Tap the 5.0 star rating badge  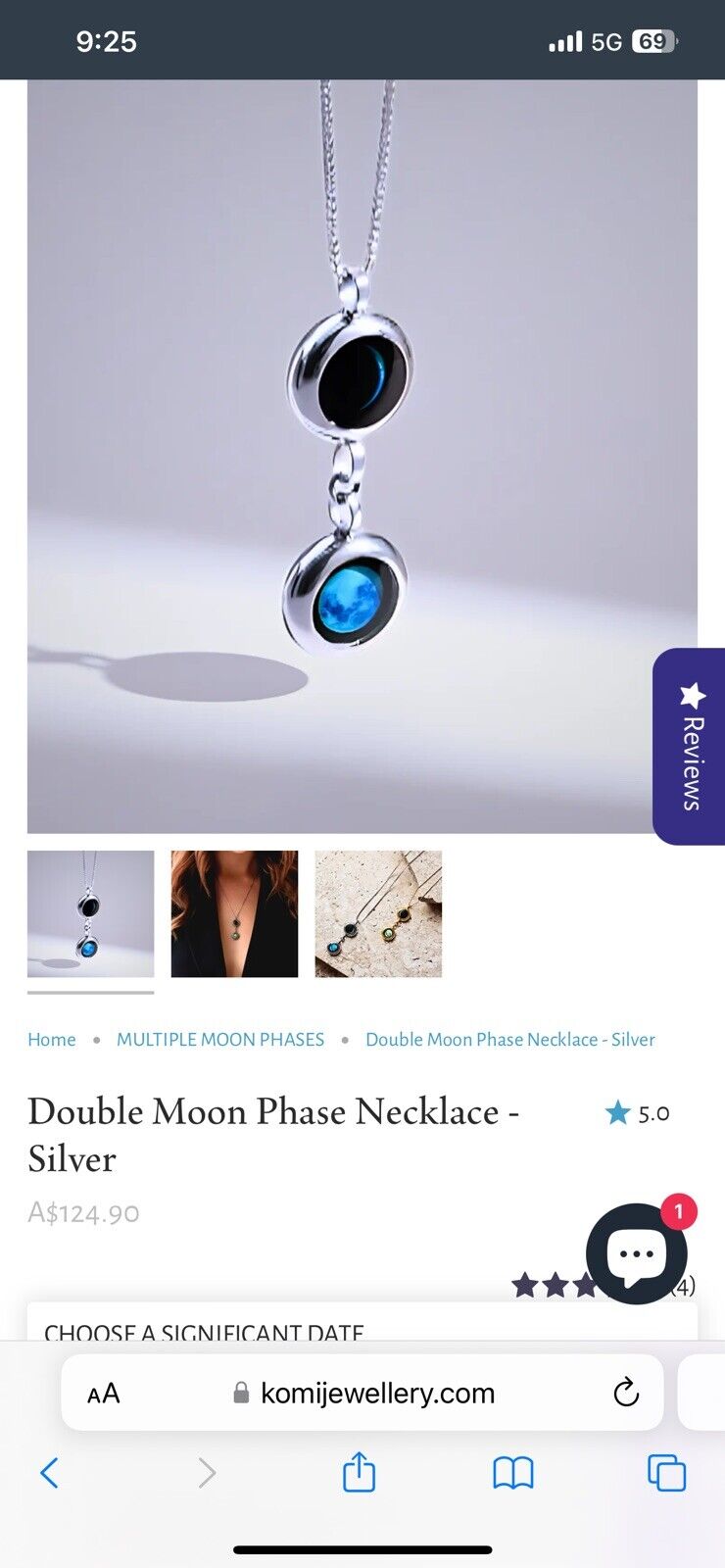coord(638,1113)
